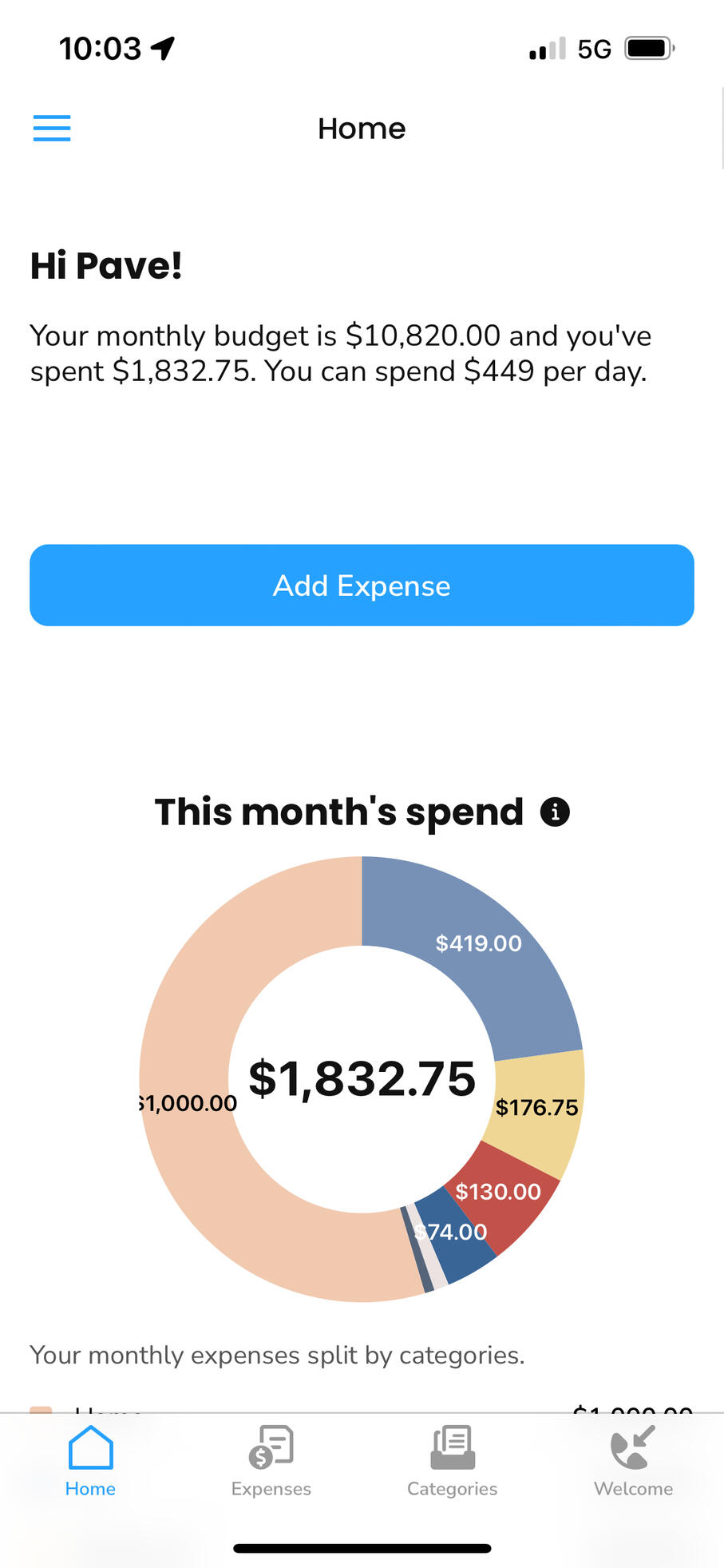
Task: Go to the Welcome tab
Action: 633,1462
